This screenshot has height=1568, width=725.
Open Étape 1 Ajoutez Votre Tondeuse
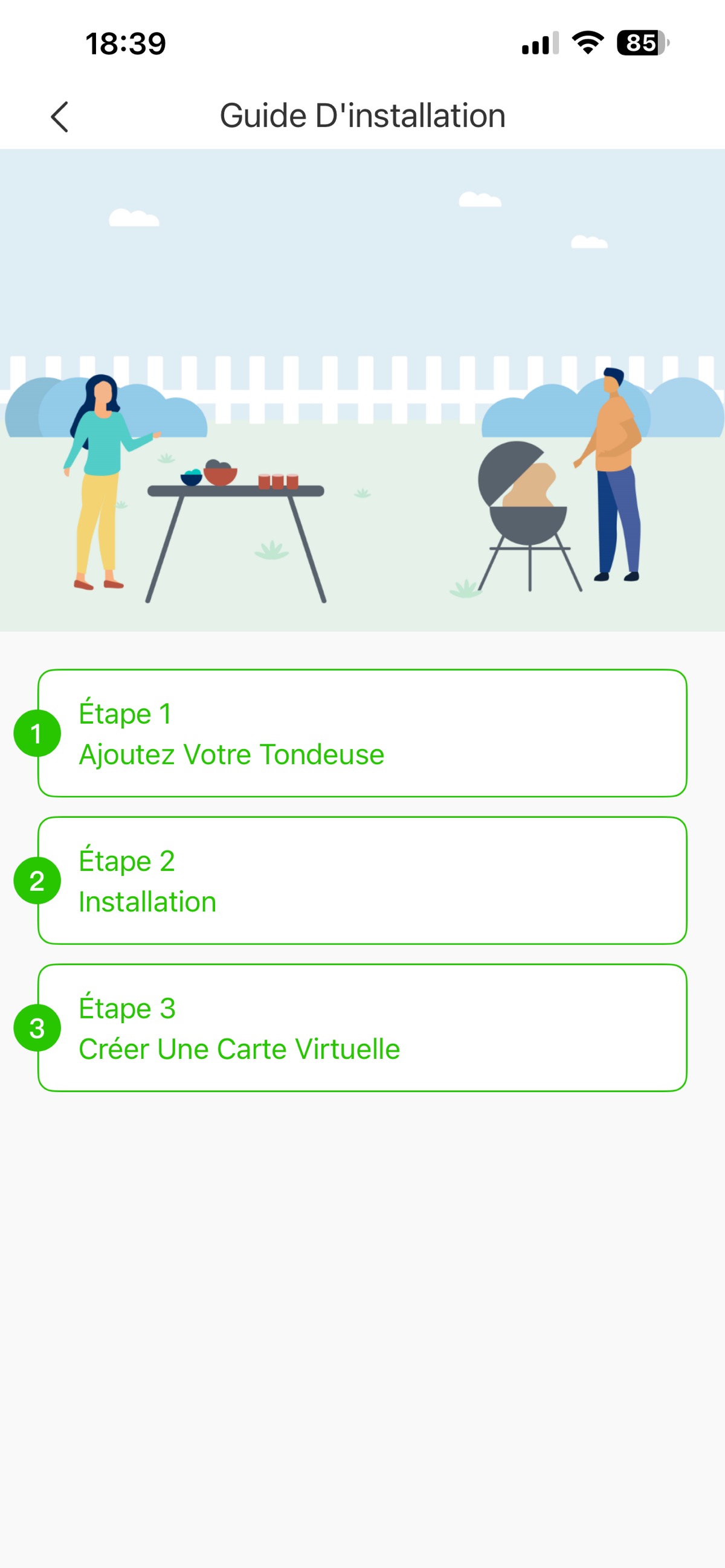362,733
